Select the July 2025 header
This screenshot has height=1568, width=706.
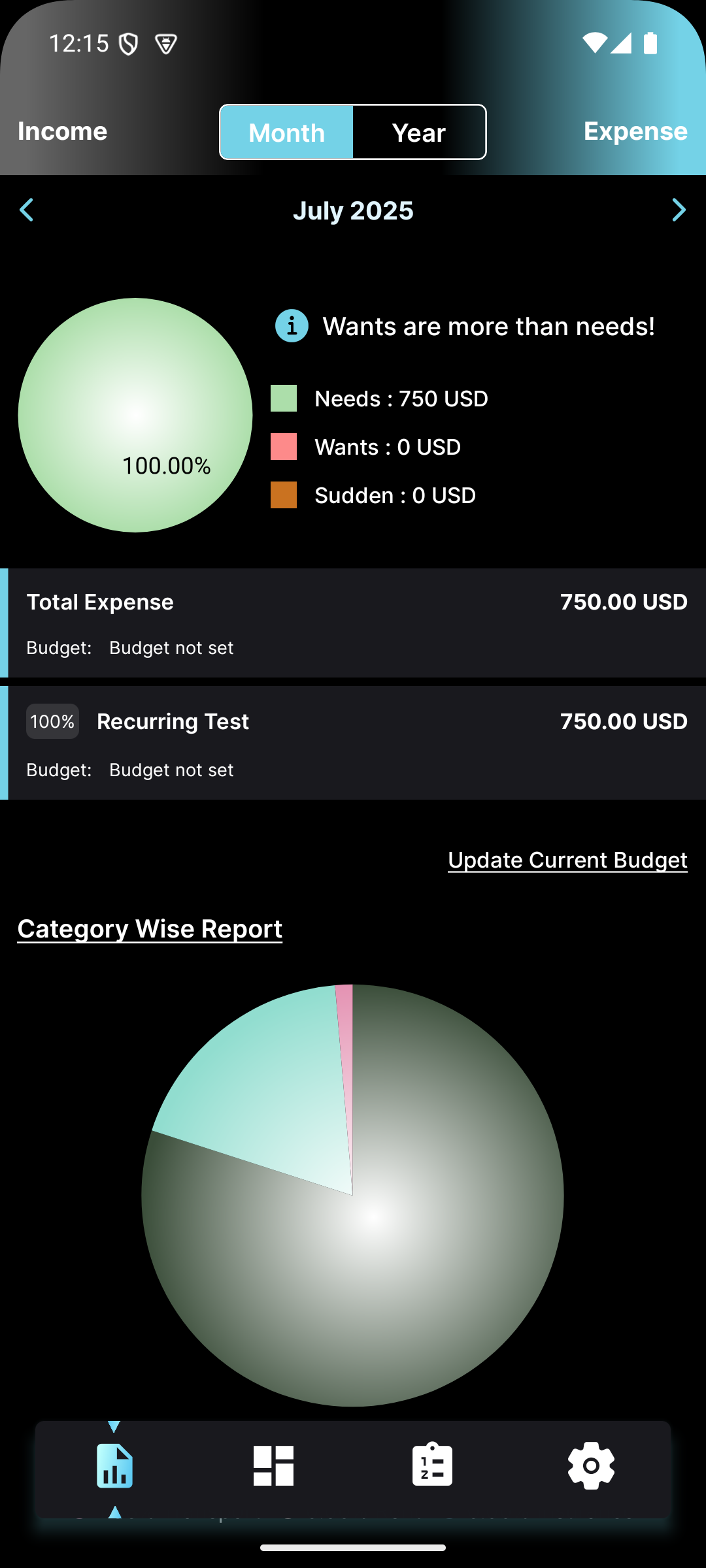pos(353,210)
